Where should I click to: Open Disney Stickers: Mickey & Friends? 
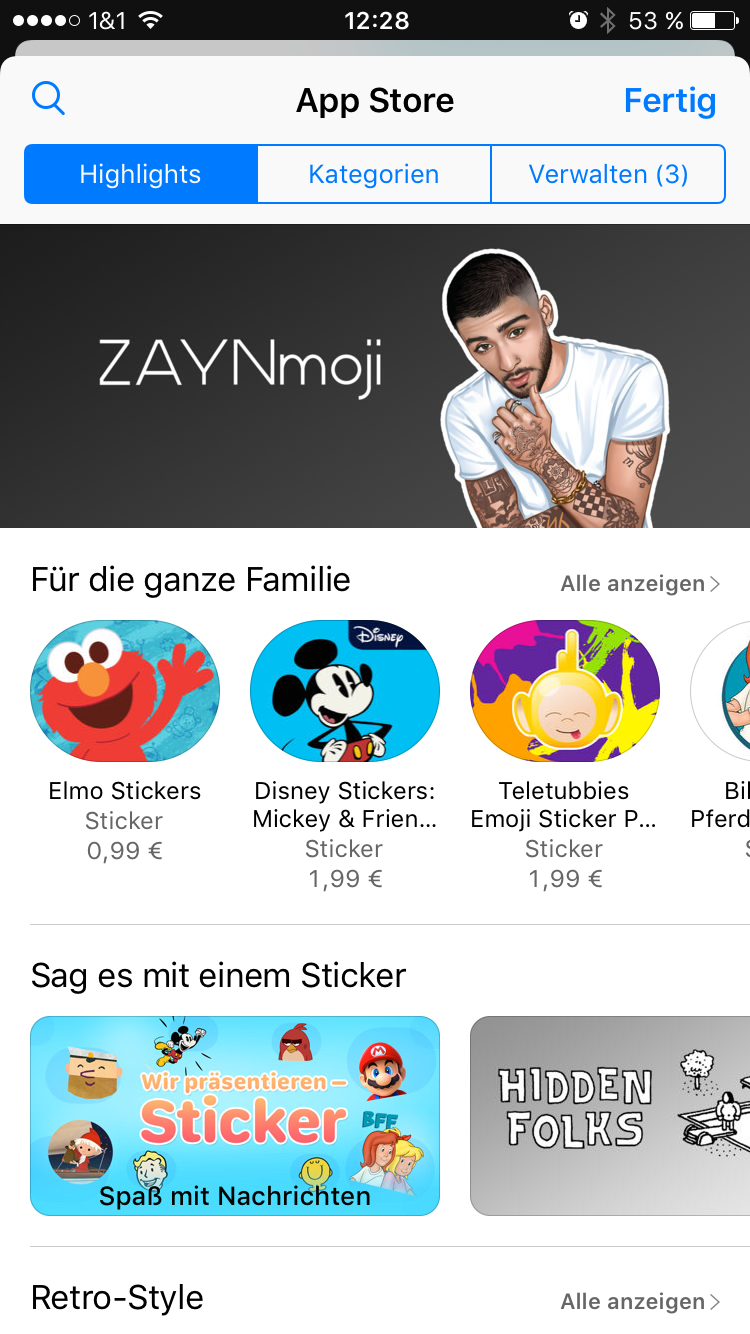[x=345, y=692]
